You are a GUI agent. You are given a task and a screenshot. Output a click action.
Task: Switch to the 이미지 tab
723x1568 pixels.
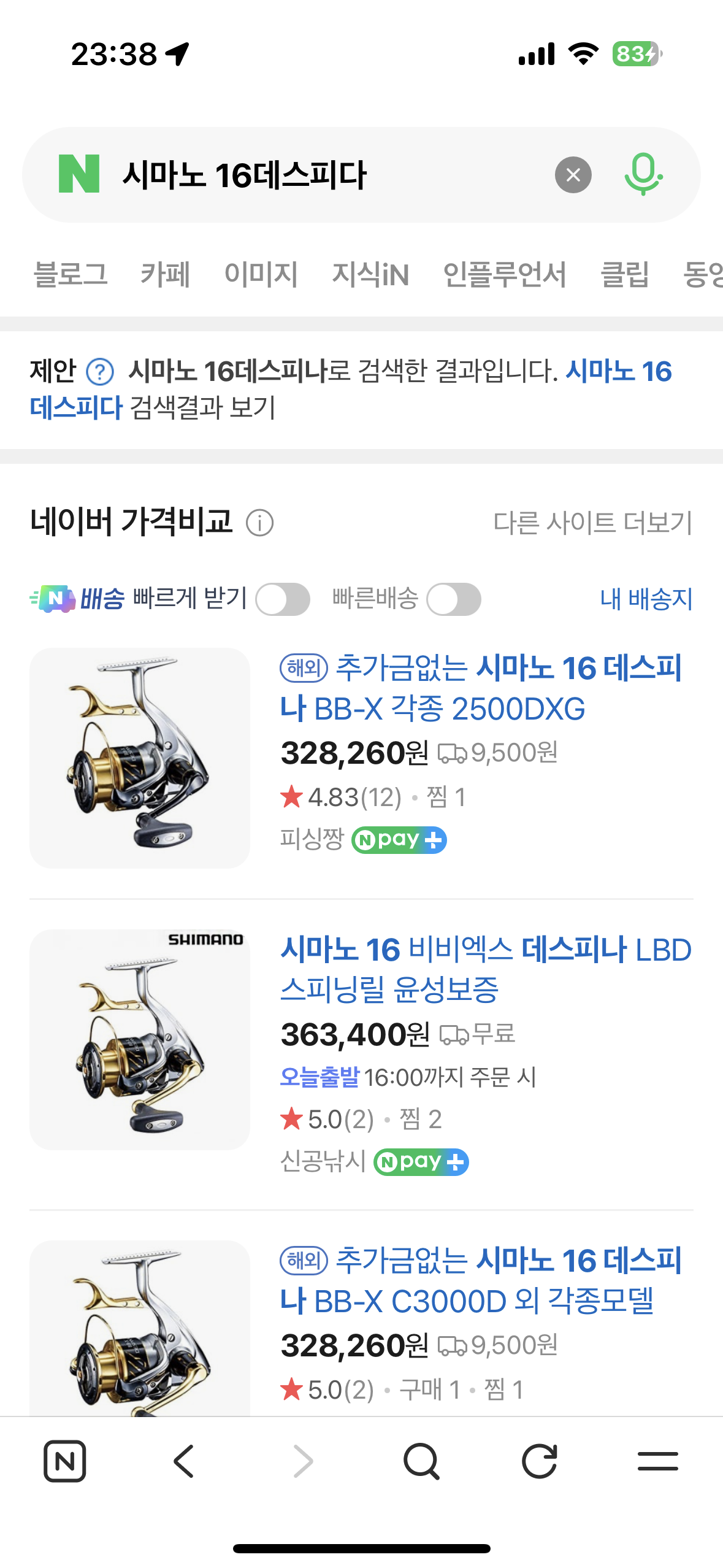[x=261, y=274]
